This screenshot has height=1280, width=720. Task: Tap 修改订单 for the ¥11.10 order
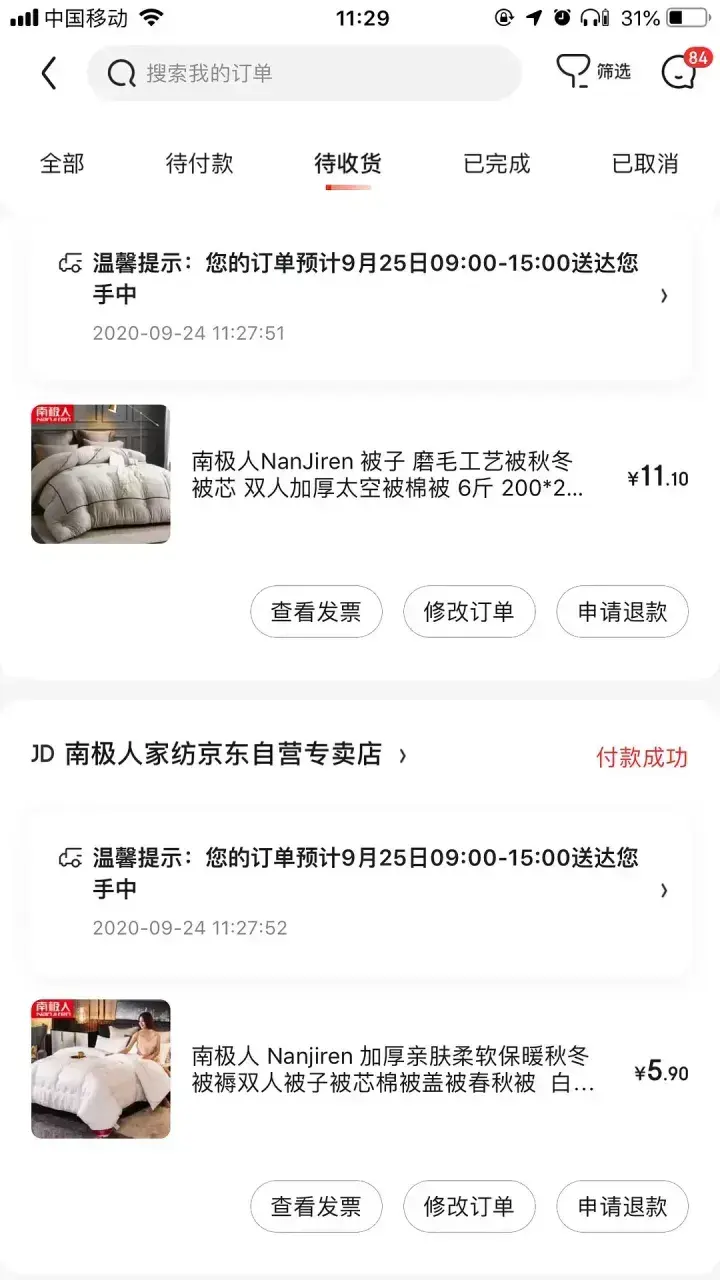pos(469,612)
